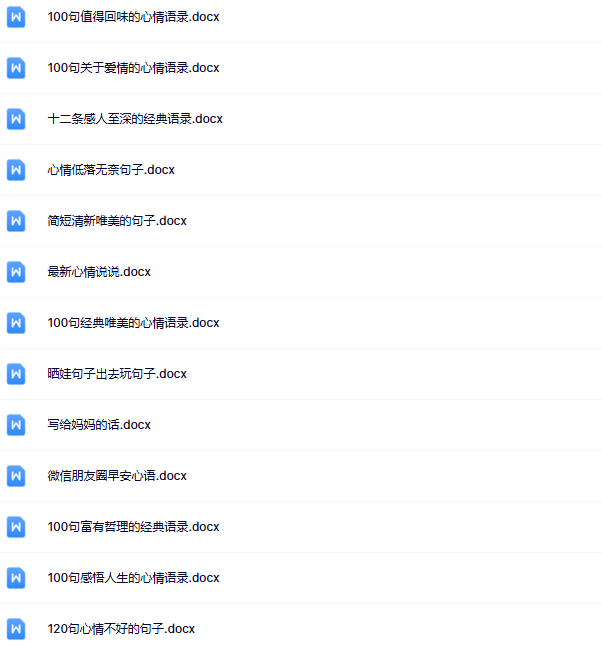Open 写给妈妈的话.docx file
Screen dimensions: 602x648
[x=99, y=425]
